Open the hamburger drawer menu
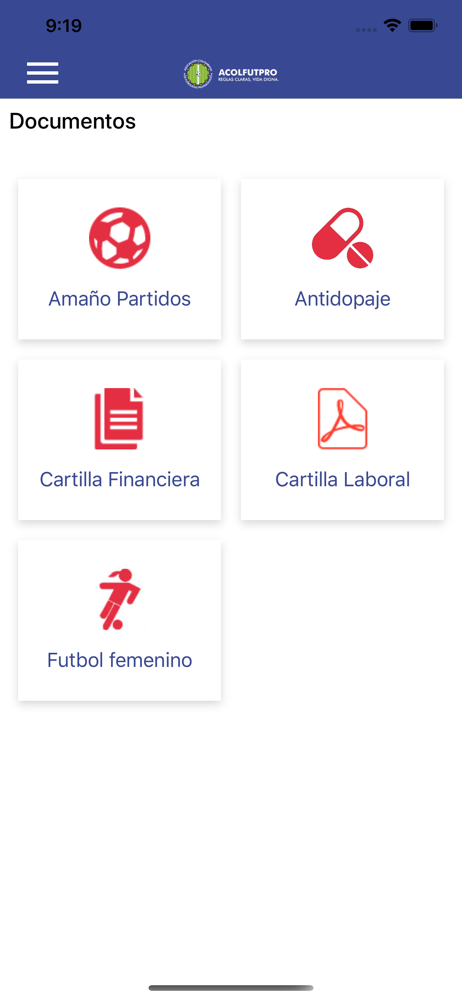Screen dimensions: 462x1000 43,73
